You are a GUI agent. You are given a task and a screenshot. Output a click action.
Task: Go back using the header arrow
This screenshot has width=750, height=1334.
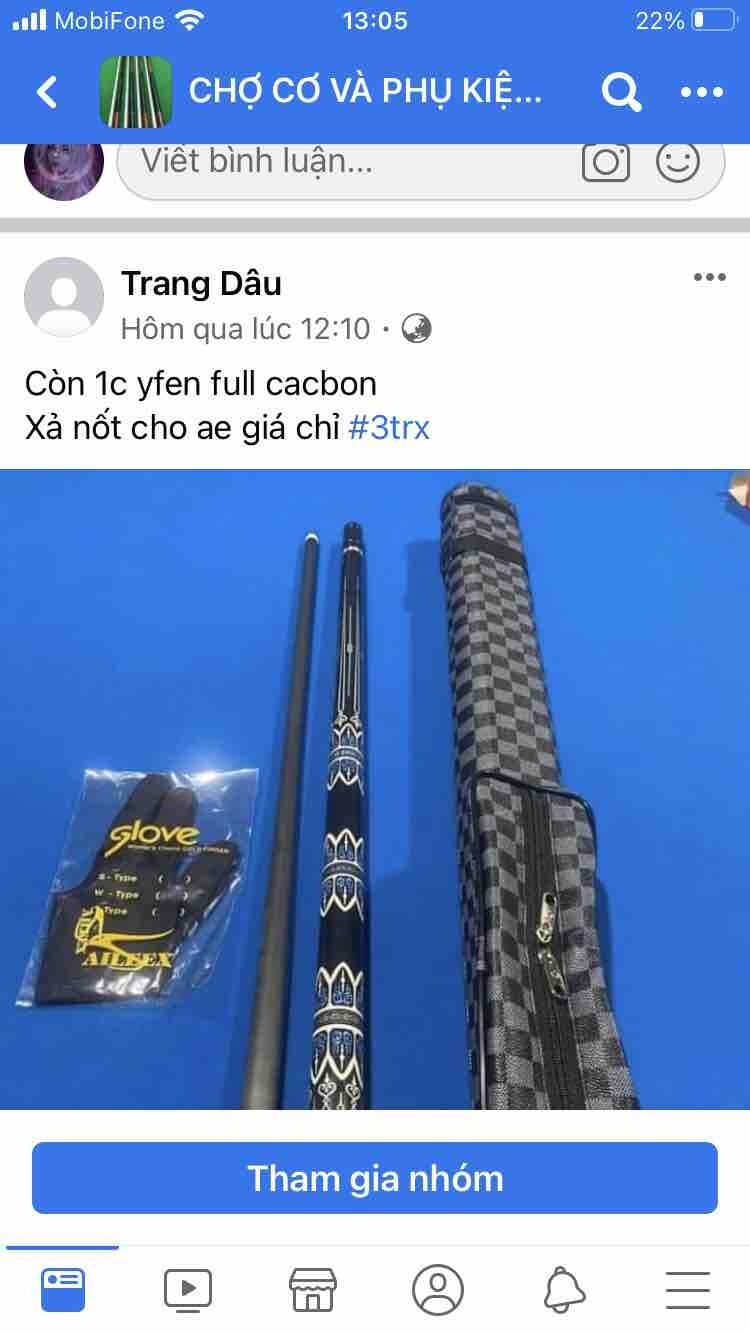[x=47, y=92]
